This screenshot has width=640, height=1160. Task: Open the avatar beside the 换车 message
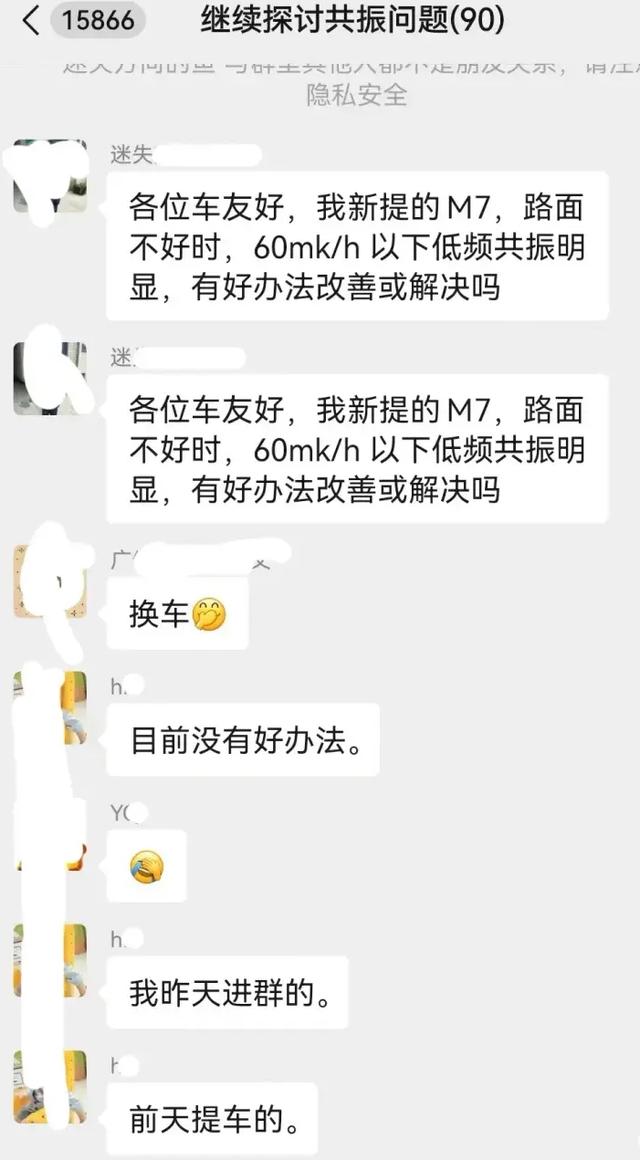tap(49, 581)
